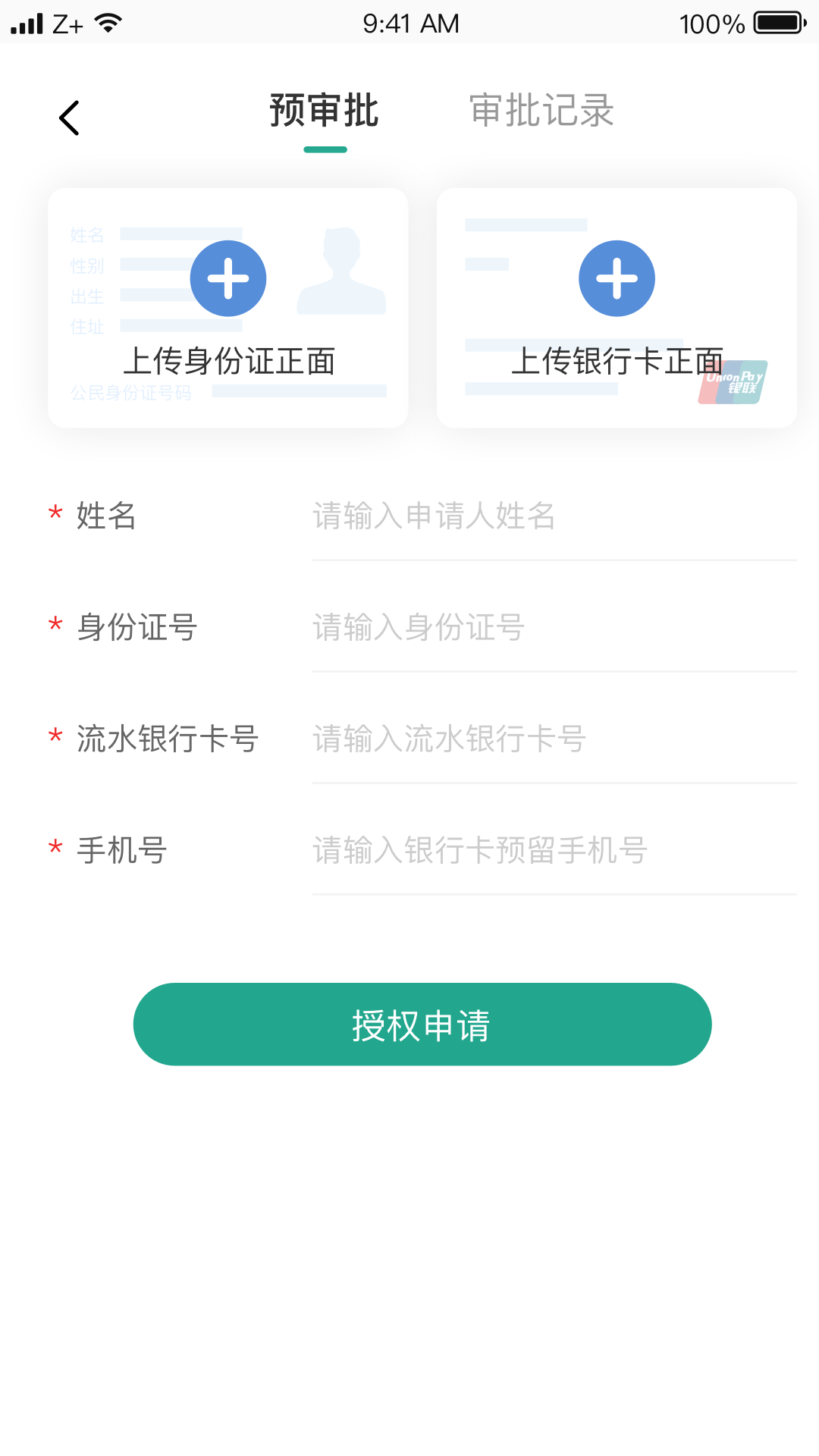Tap the plus icon to upload bank card front

(x=617, y=278)
